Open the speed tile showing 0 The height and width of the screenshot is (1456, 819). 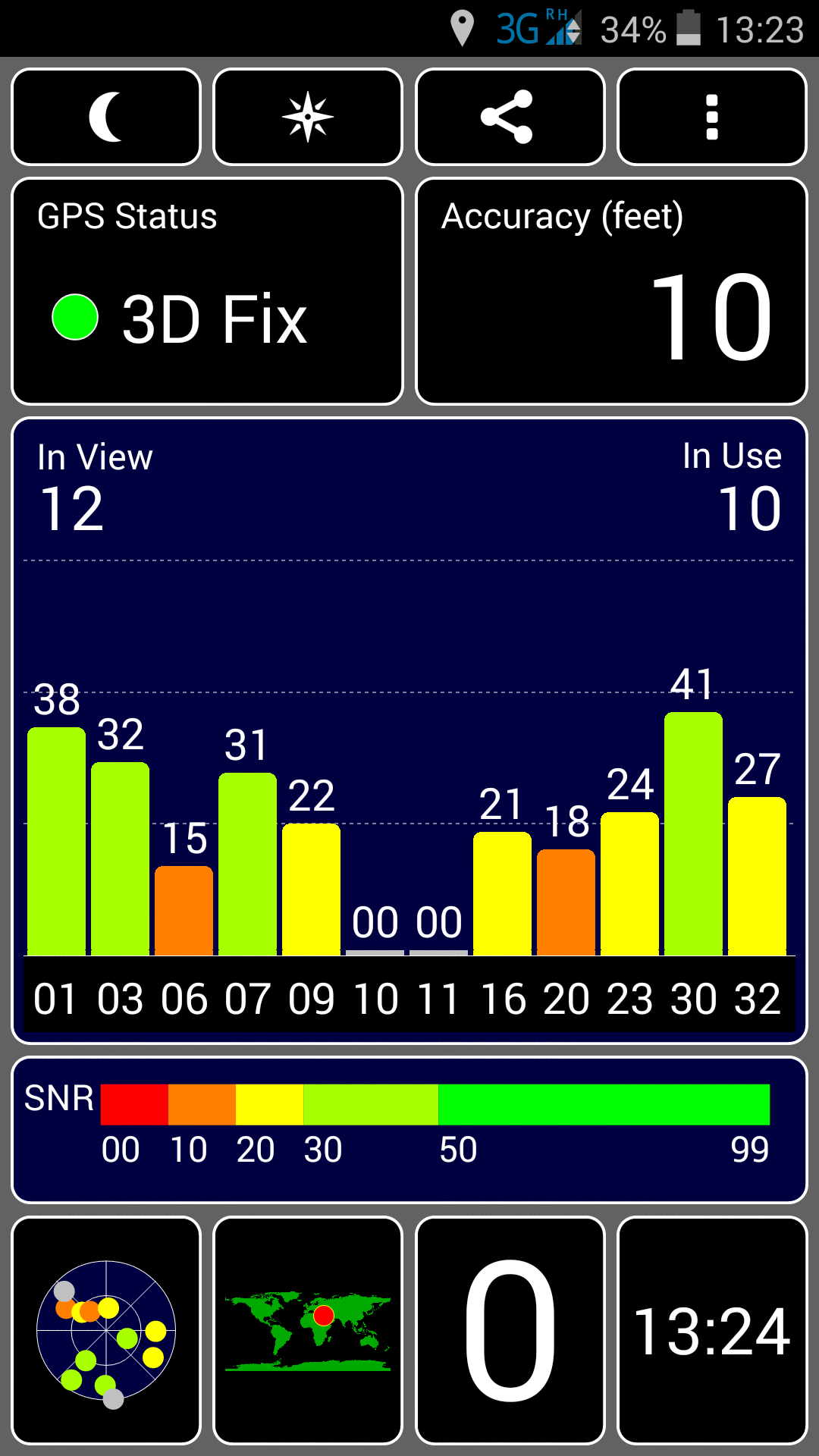click(510, 1331)
